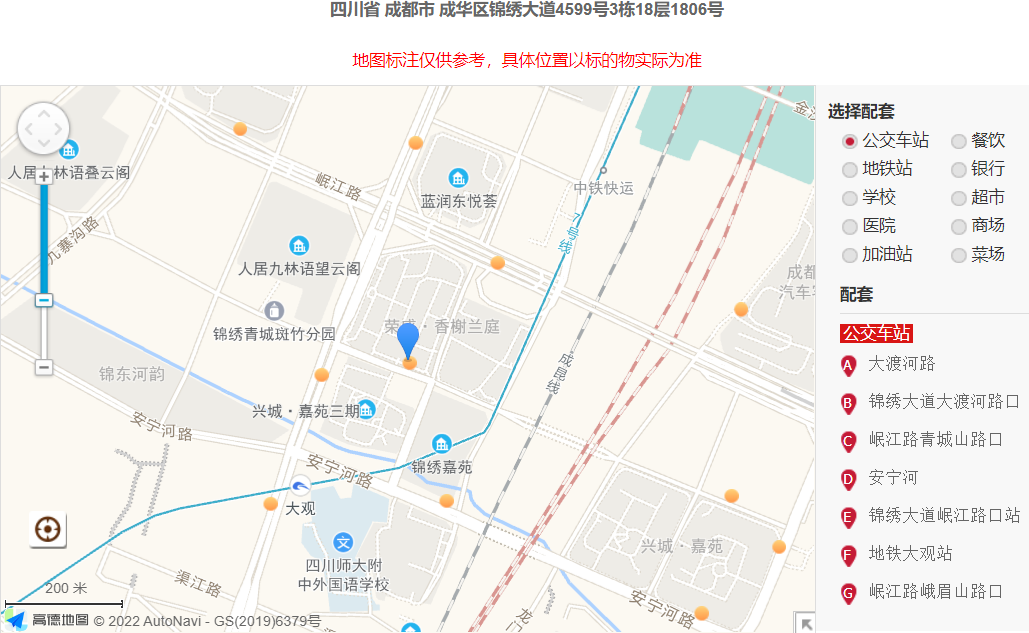Tap the map pan direction control
The image size is (1029, 633).
(x=44, y=128)
